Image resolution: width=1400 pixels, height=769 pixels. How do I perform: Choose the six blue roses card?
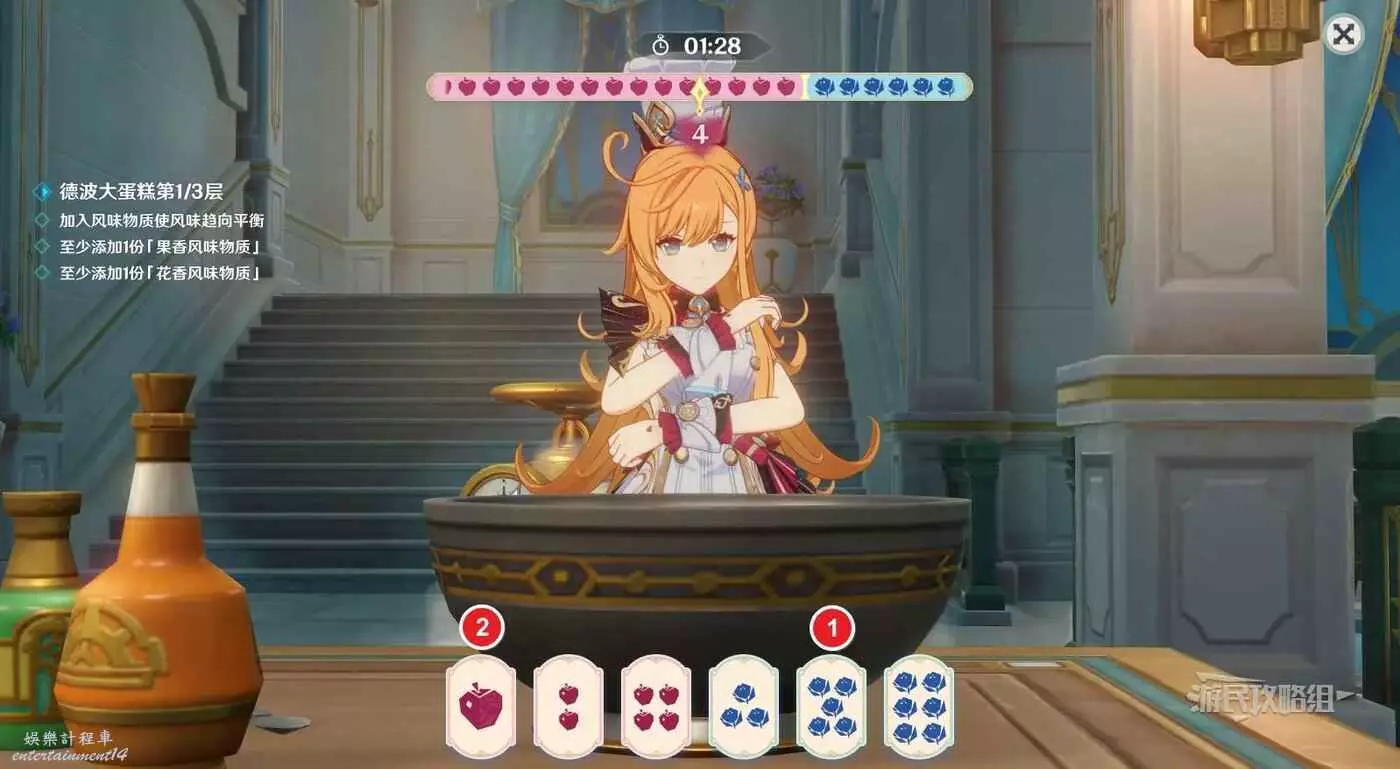click(919, 706)
